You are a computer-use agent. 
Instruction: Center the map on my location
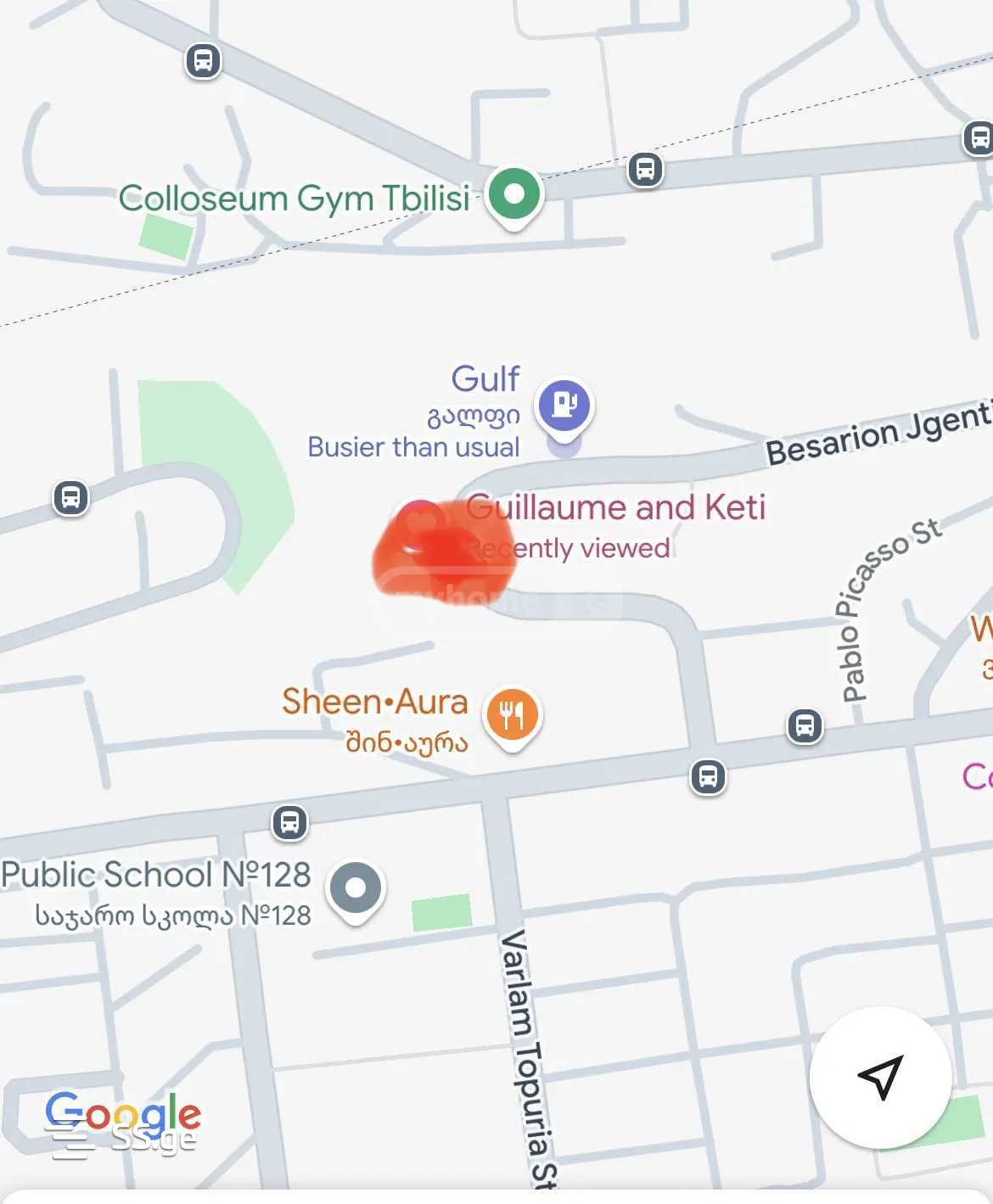pyautogui.click(x=880, y=1077)
